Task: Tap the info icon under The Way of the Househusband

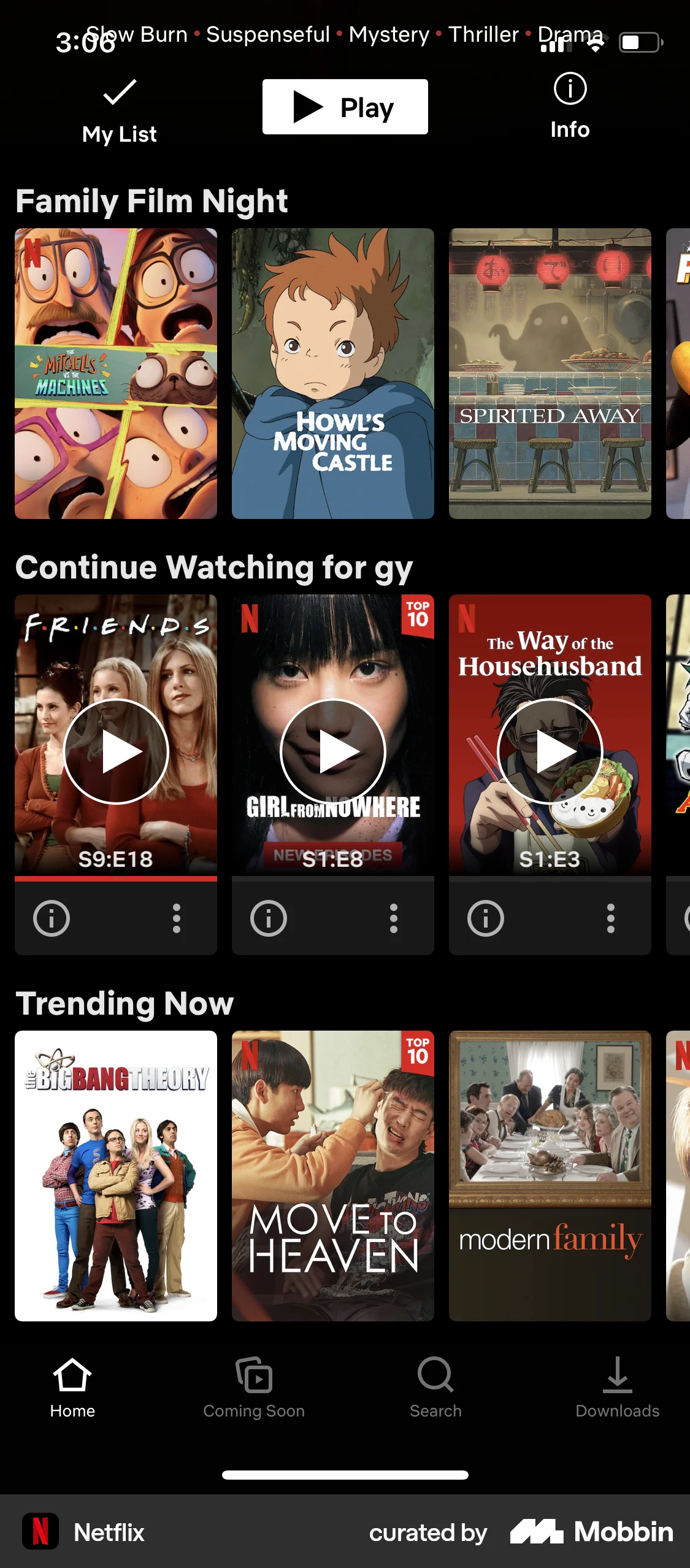Action: [x=485, y=917]
